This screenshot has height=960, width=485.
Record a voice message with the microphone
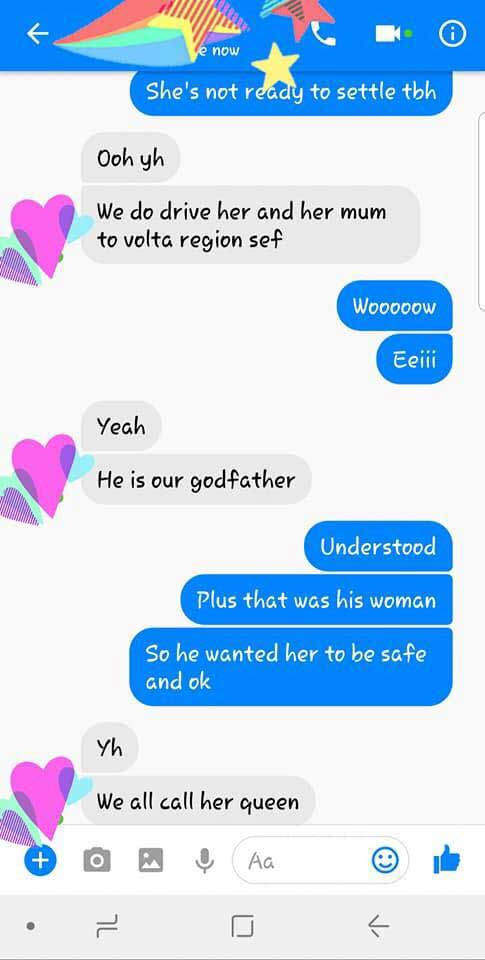205,861
